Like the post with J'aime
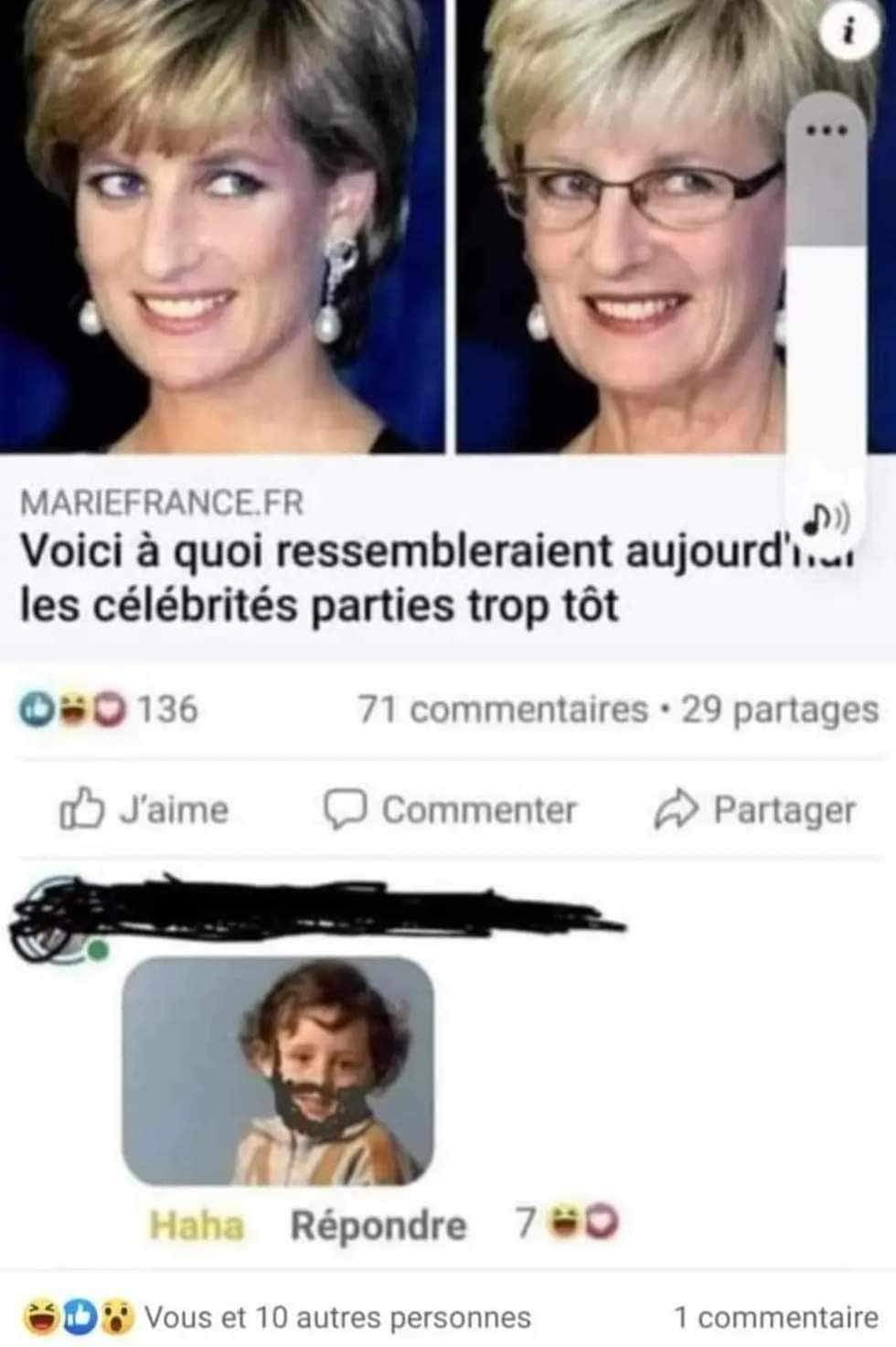Viewport: 896px width, 1347px height. [x=144, y=810]
